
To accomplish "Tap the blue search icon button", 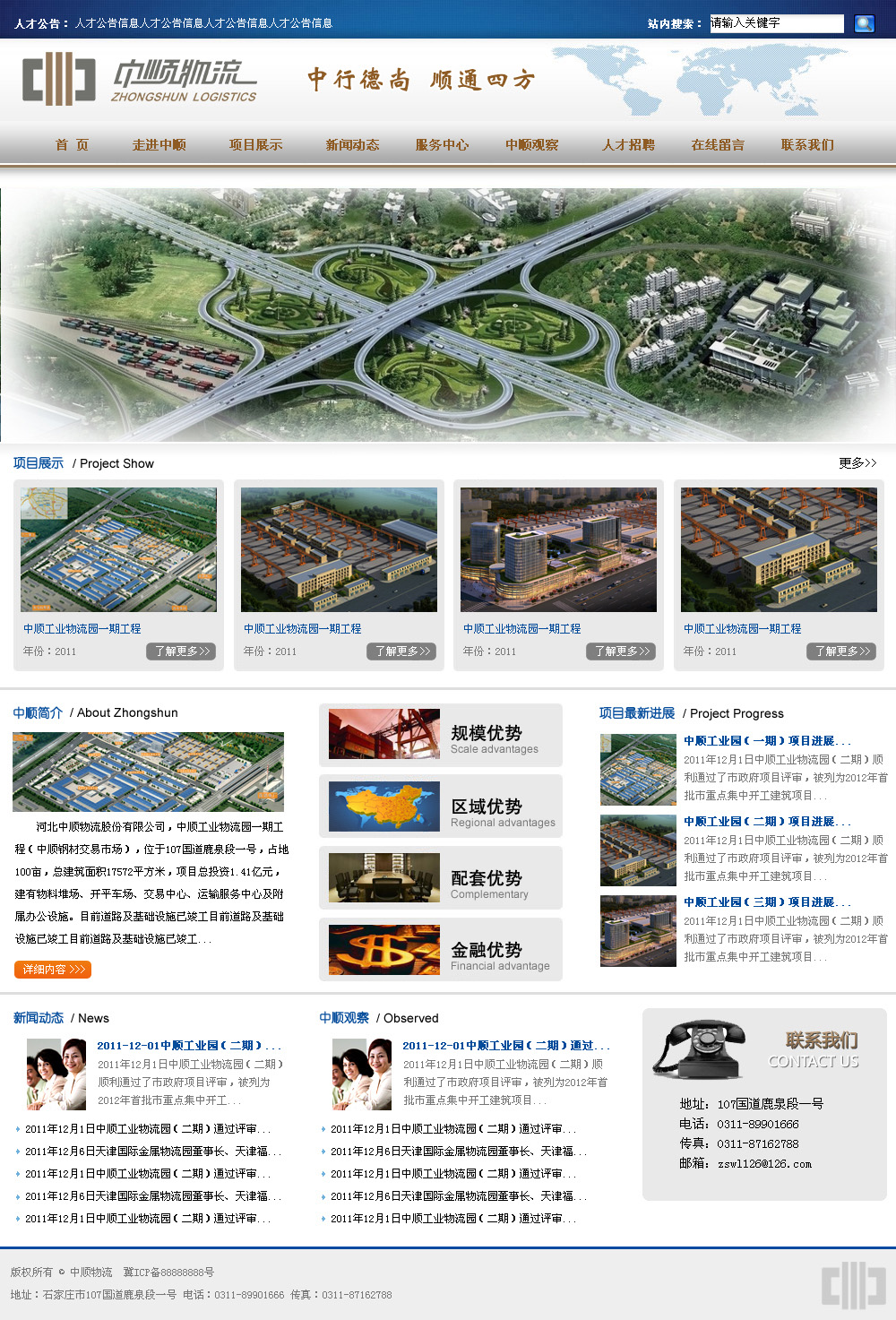I will [864, 23].
